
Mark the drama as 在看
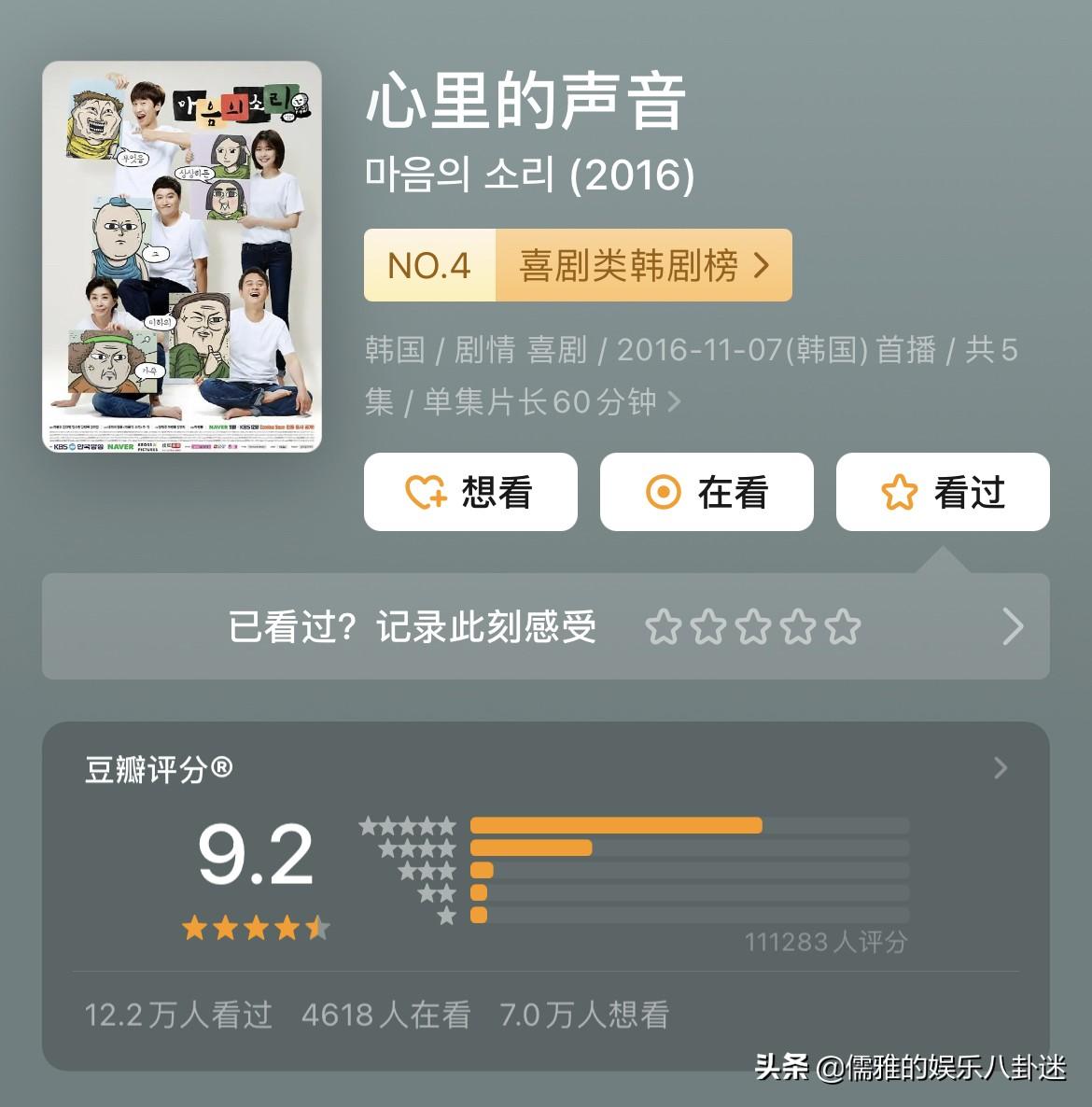tap(707, 492)
